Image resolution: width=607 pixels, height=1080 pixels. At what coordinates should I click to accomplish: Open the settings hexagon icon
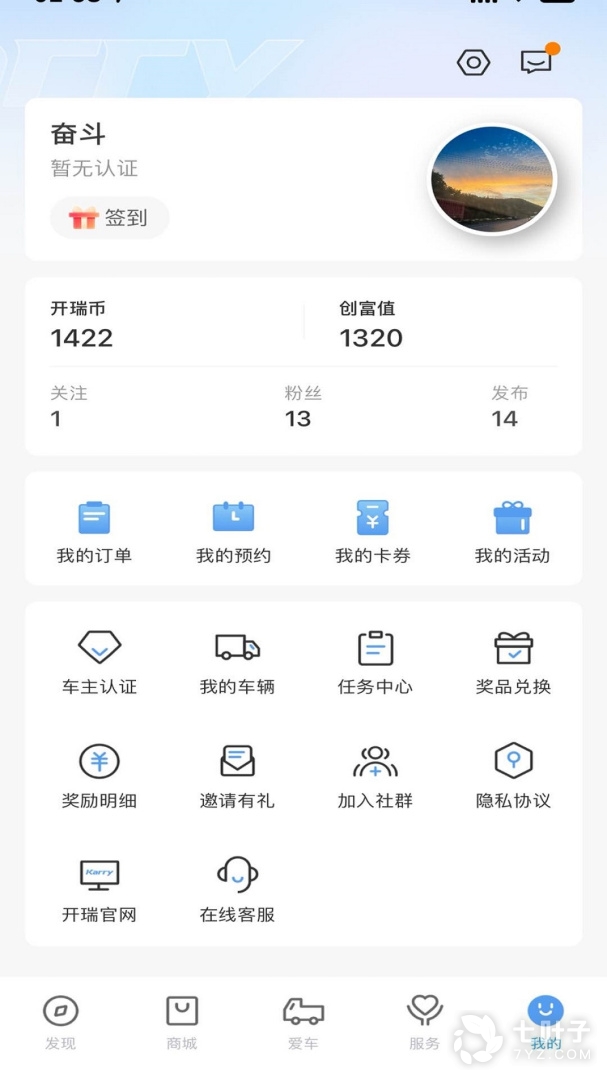(473, 63)
